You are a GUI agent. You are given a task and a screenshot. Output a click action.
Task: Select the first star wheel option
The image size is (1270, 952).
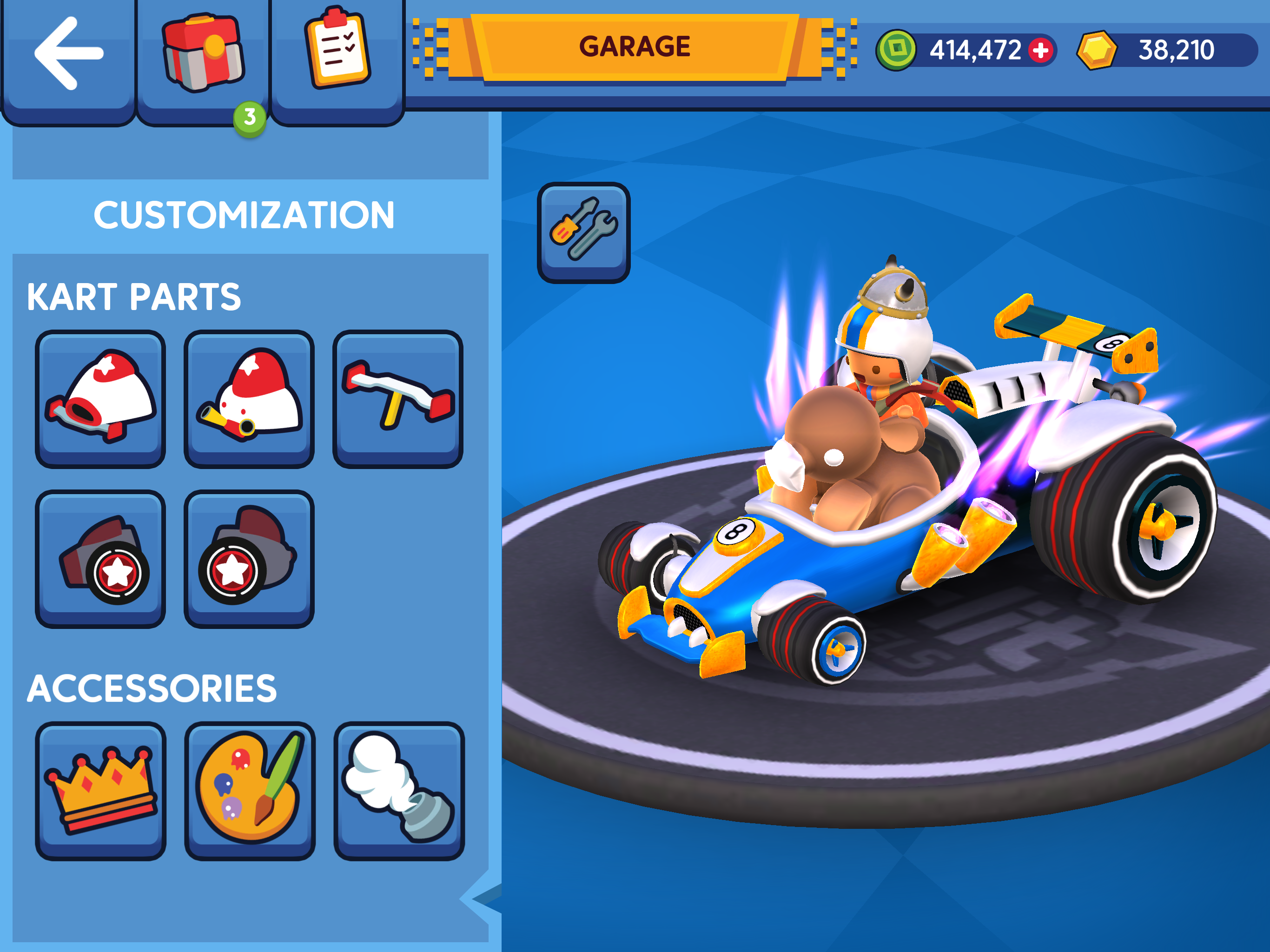click(100, 558)
